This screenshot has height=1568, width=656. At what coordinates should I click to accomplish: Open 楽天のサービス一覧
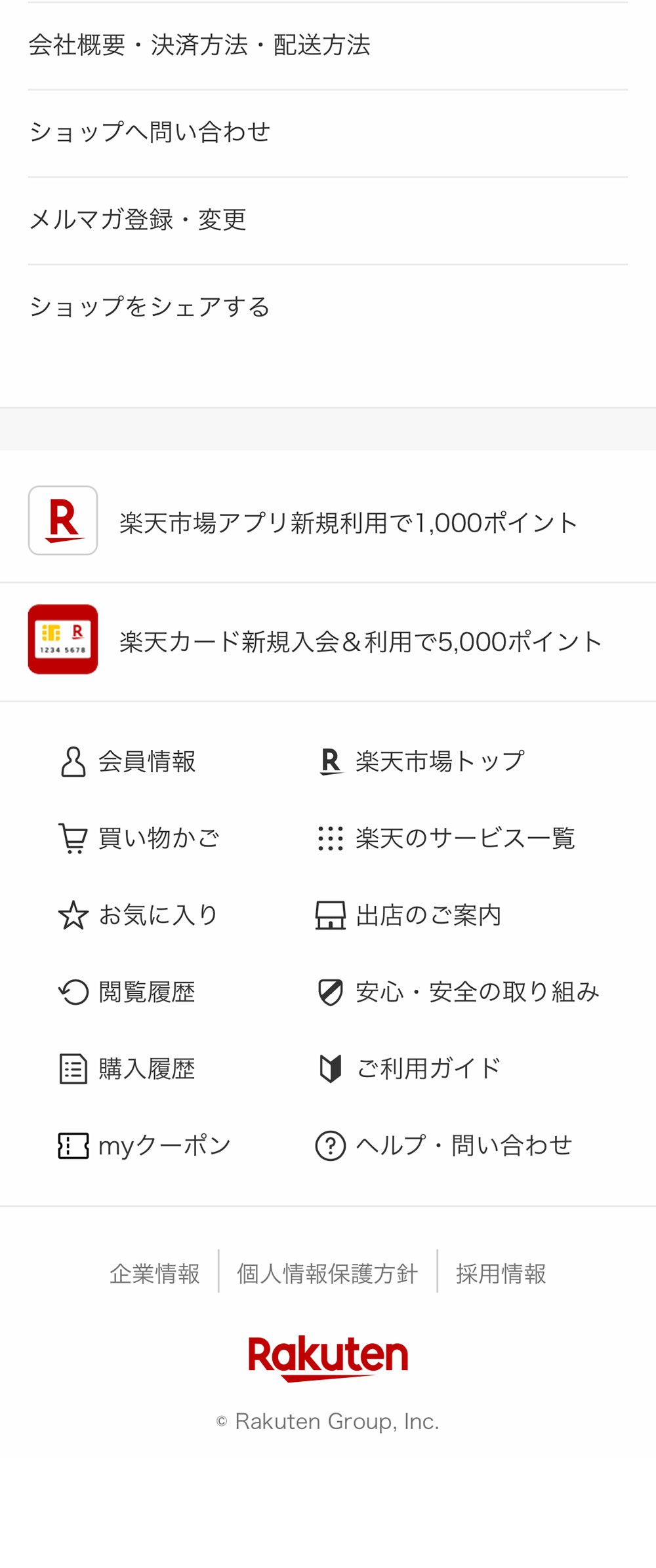(445, 838)
